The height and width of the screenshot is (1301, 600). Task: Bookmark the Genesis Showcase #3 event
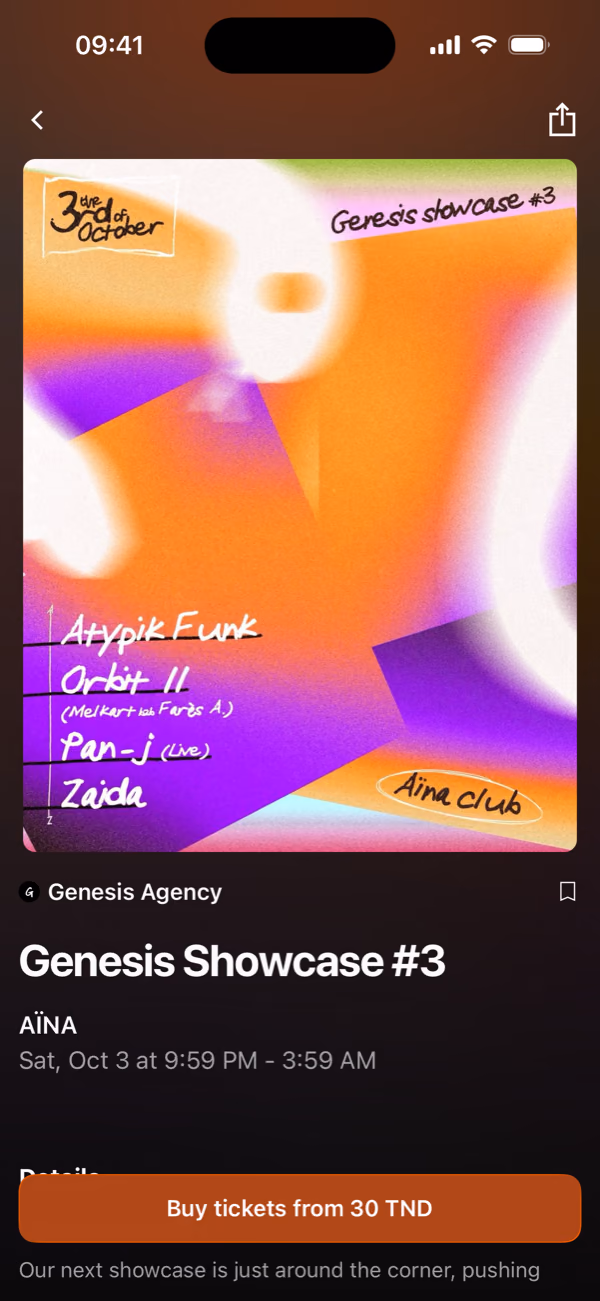(567, 891)
